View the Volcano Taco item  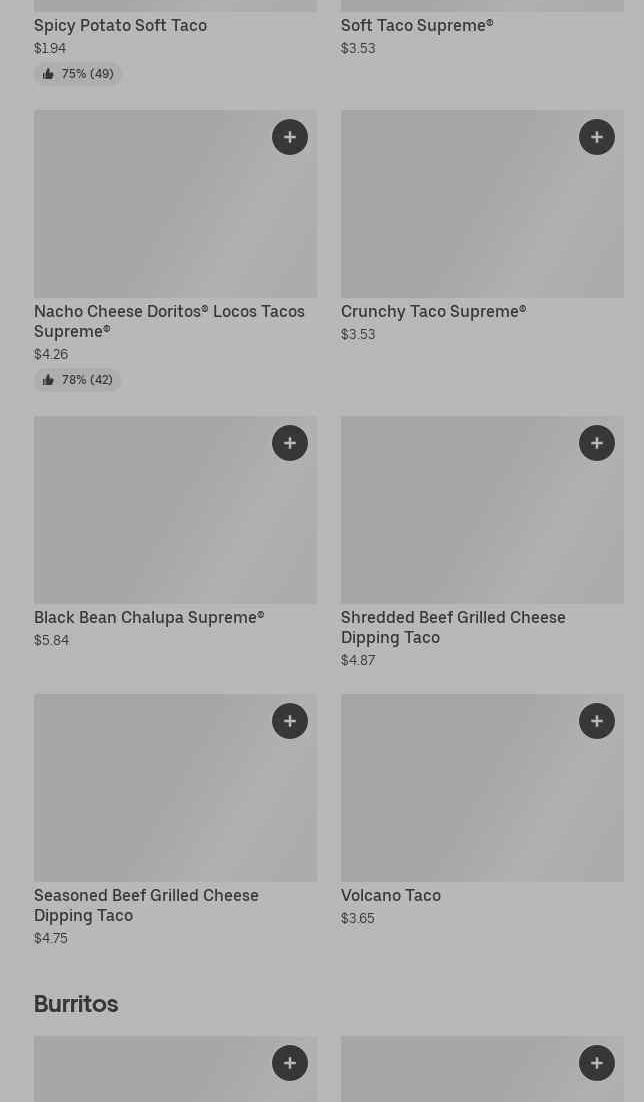[x=391, y=896]
